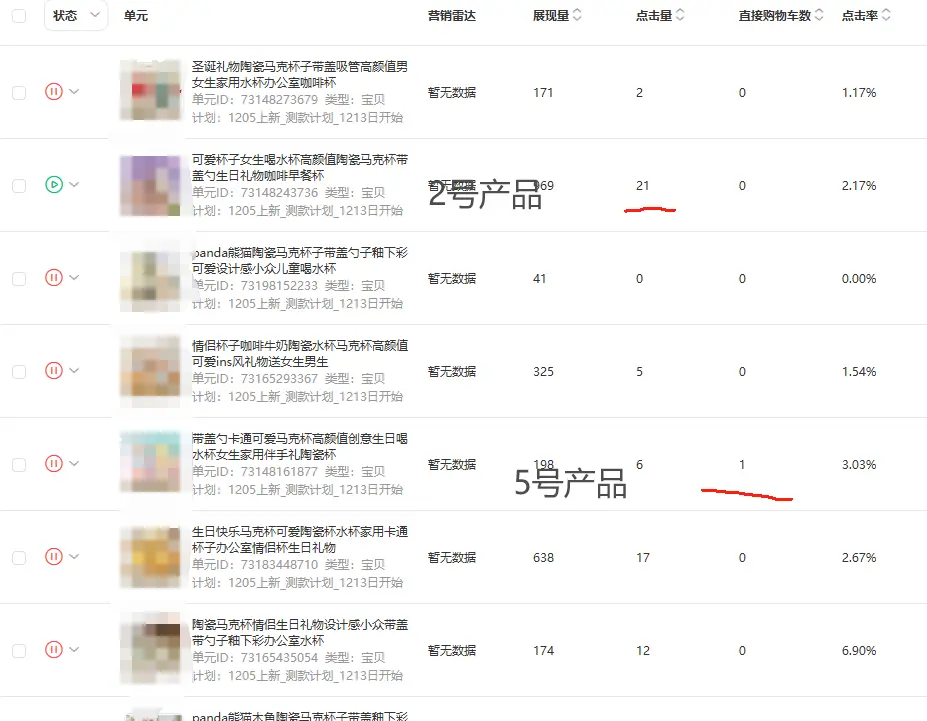927x721 pixels.
Task: Tick the select-all checkbox in the header
Action: click(x=19, y=16)
